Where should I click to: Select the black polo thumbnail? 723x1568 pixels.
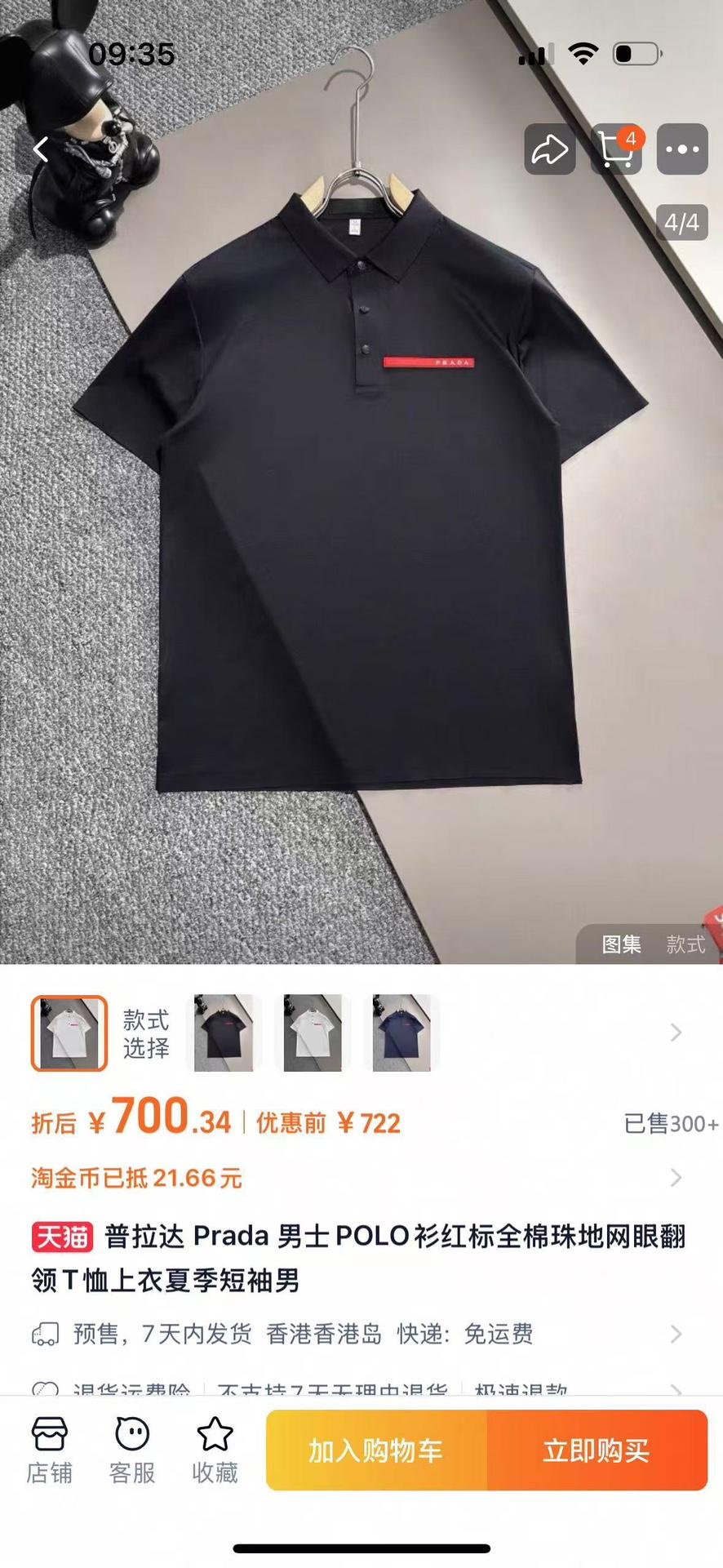click(224, 1033)
